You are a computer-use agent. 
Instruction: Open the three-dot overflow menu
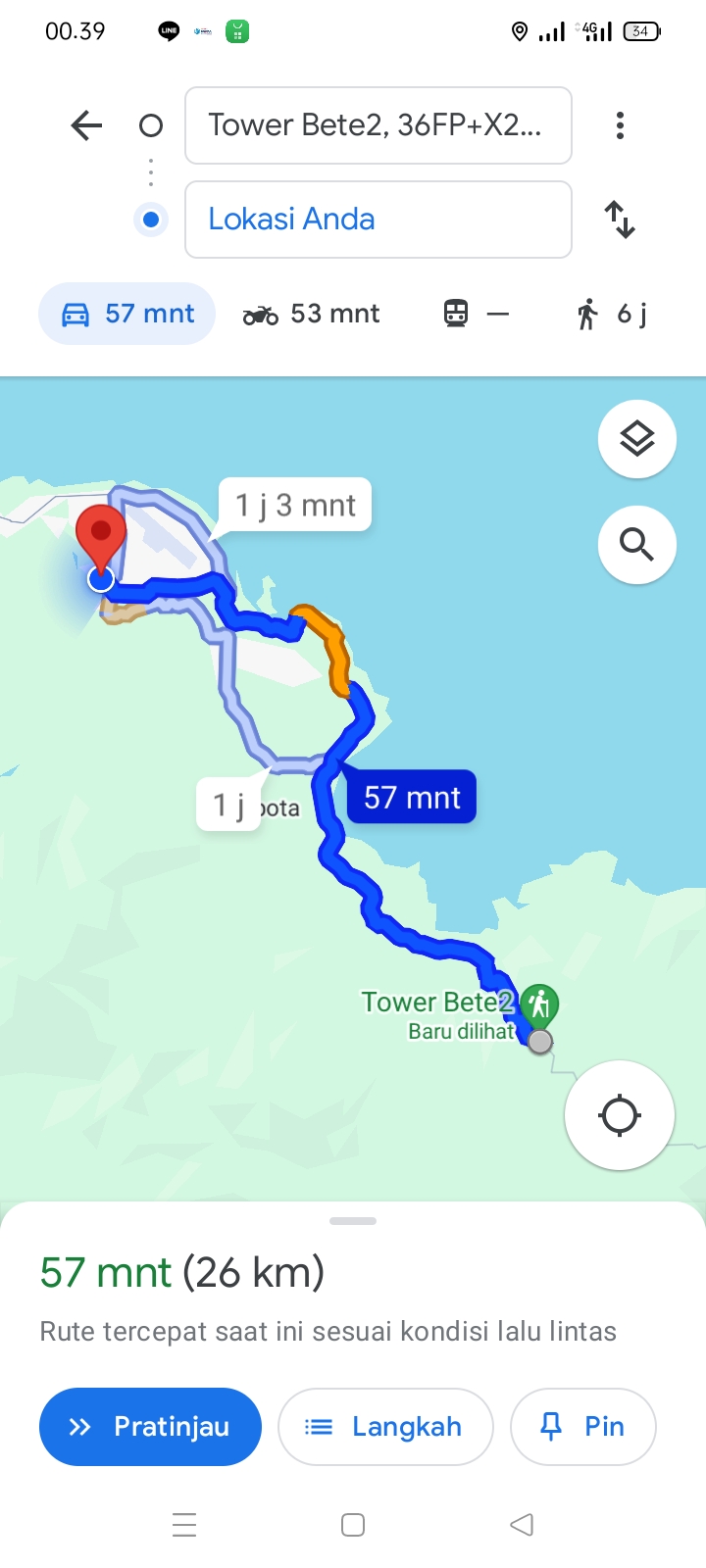[620, 125]
